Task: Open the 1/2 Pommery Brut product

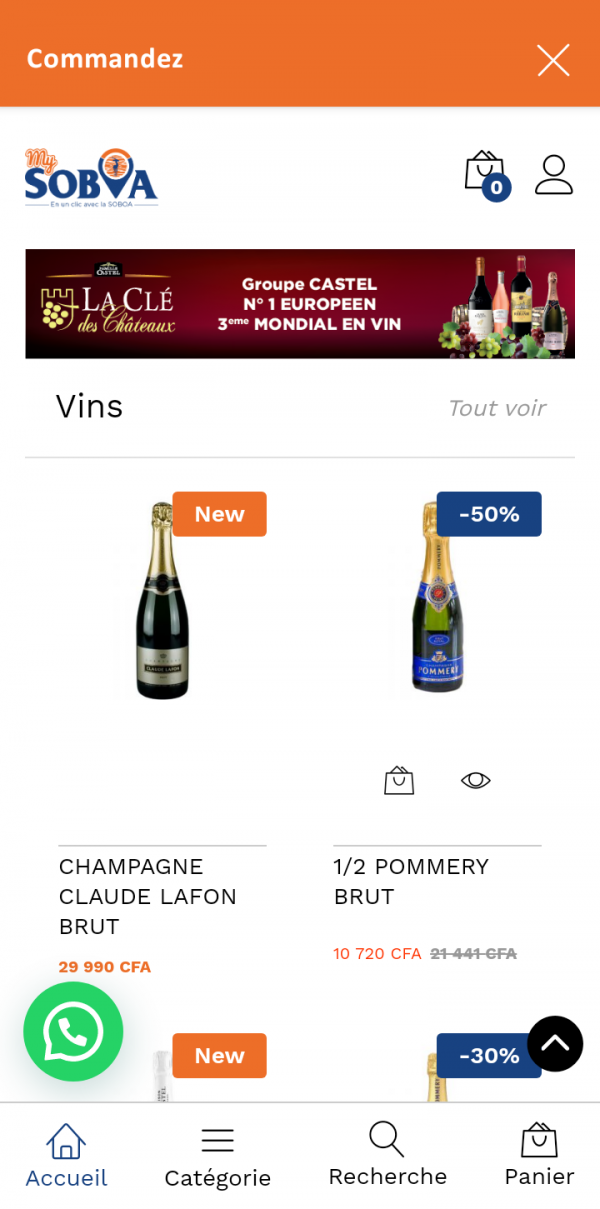Action: pyautogui.click(x=437, y=600)
